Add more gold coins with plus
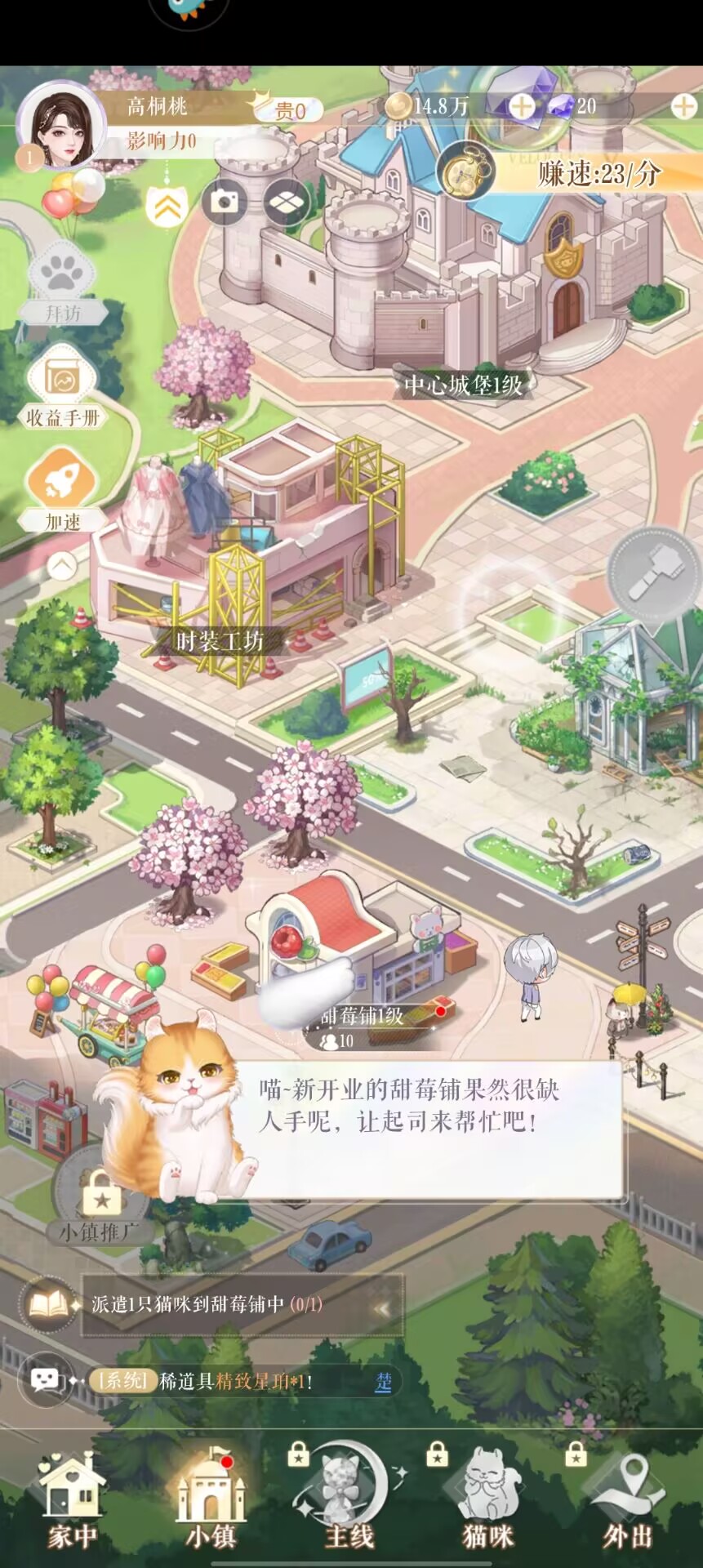 522,106
